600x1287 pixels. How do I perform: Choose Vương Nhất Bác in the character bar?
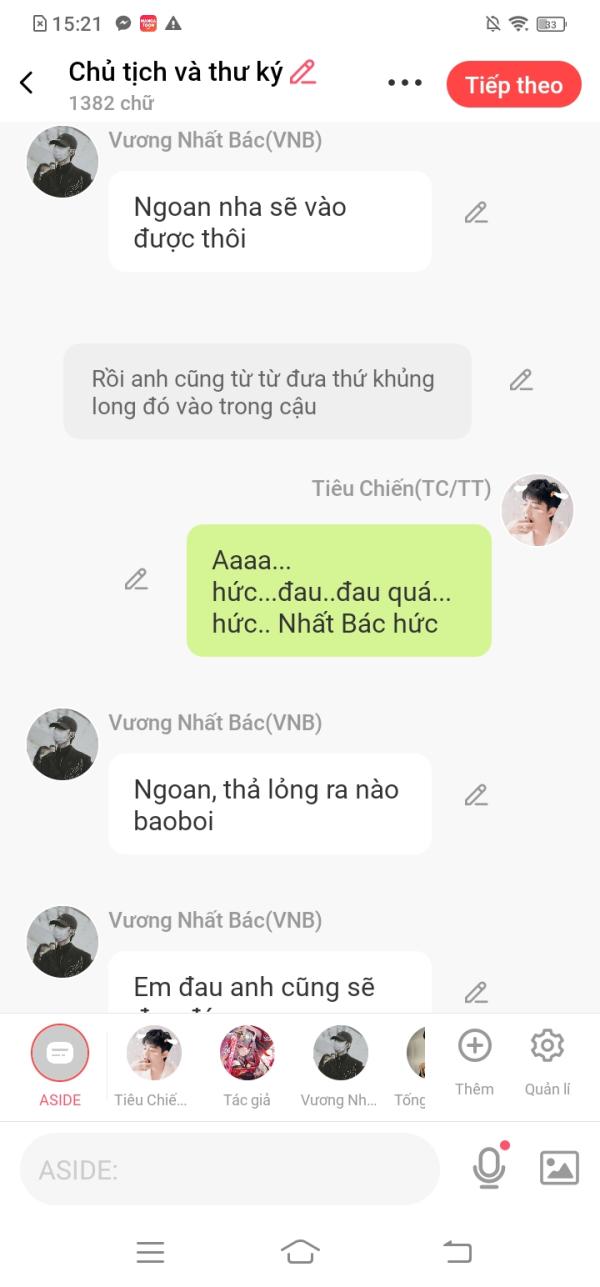click(x=340, y=1053)
